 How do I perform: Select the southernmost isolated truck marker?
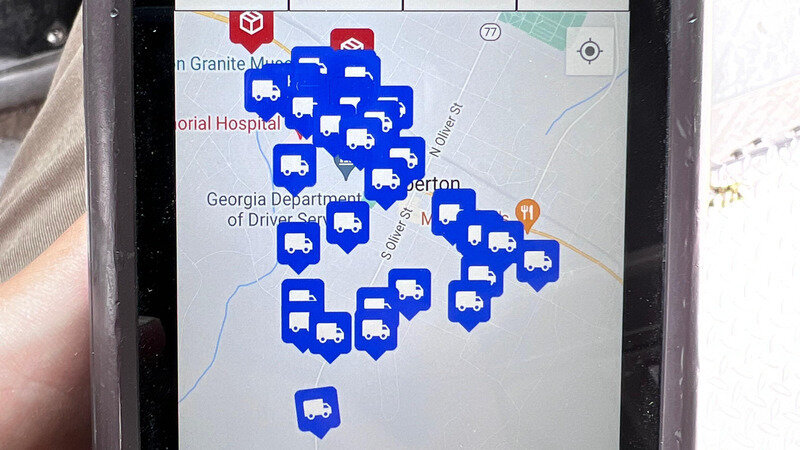pos(317,409)
